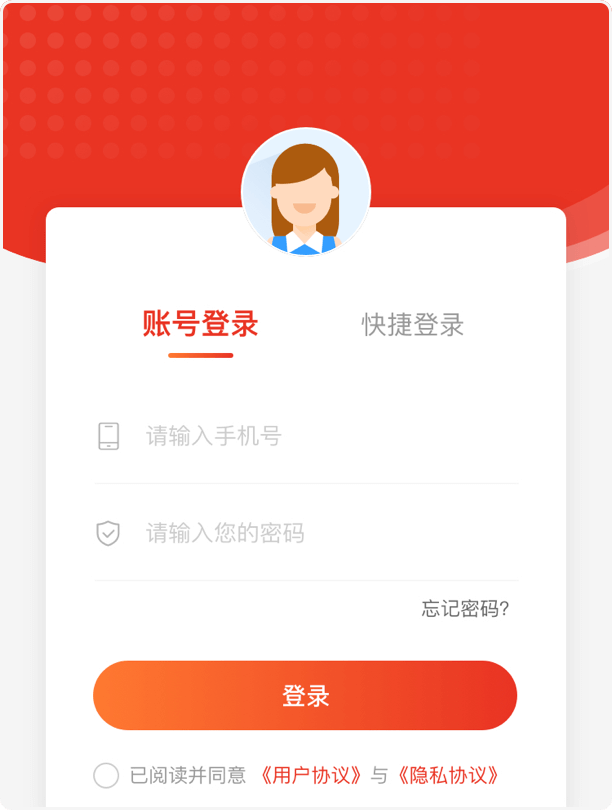Image resolution: width=612 pixels, height=810 pixels.
Task: View the 《隐私协议》 link
Action: coord(447,775)
